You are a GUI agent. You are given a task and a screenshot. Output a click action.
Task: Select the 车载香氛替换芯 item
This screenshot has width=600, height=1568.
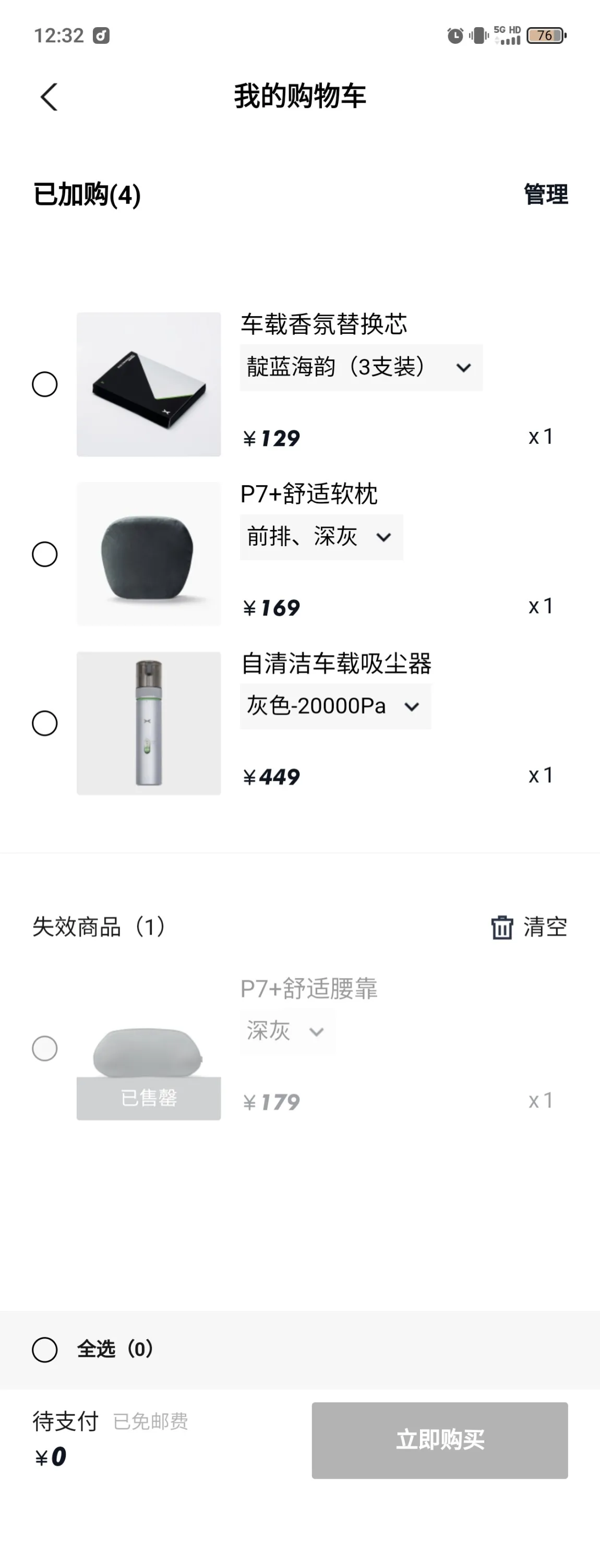(44, 384)
